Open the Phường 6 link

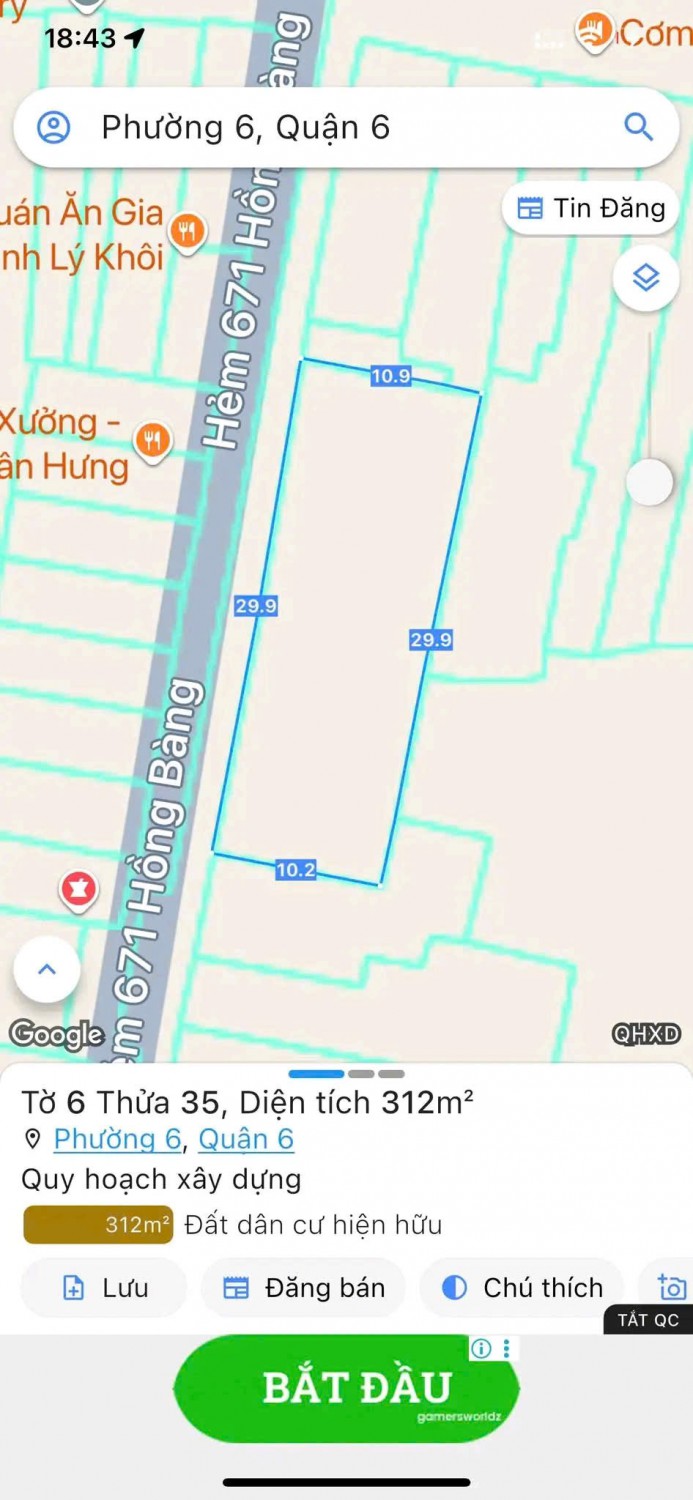(117, 1139)
